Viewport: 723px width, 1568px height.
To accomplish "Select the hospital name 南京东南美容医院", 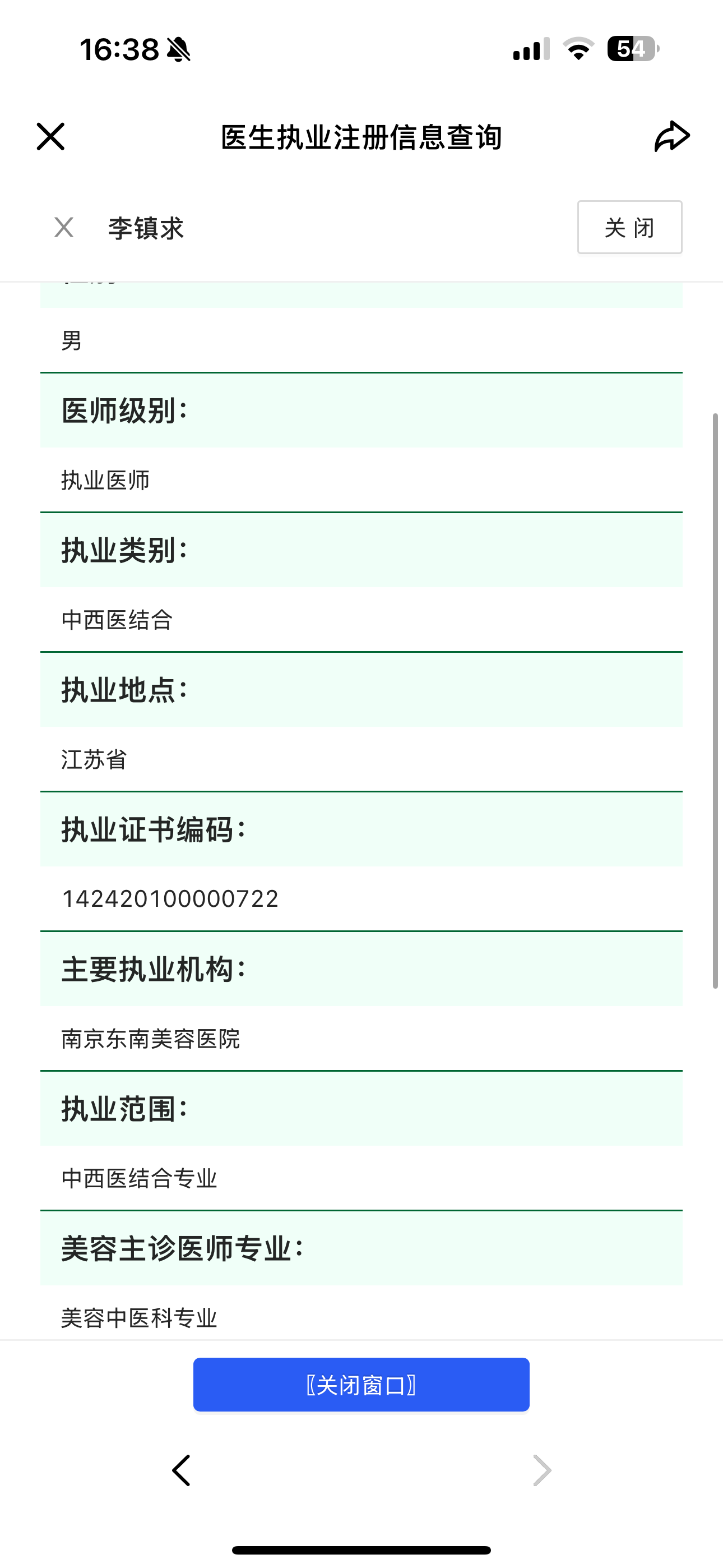I will coord(151,1040).
